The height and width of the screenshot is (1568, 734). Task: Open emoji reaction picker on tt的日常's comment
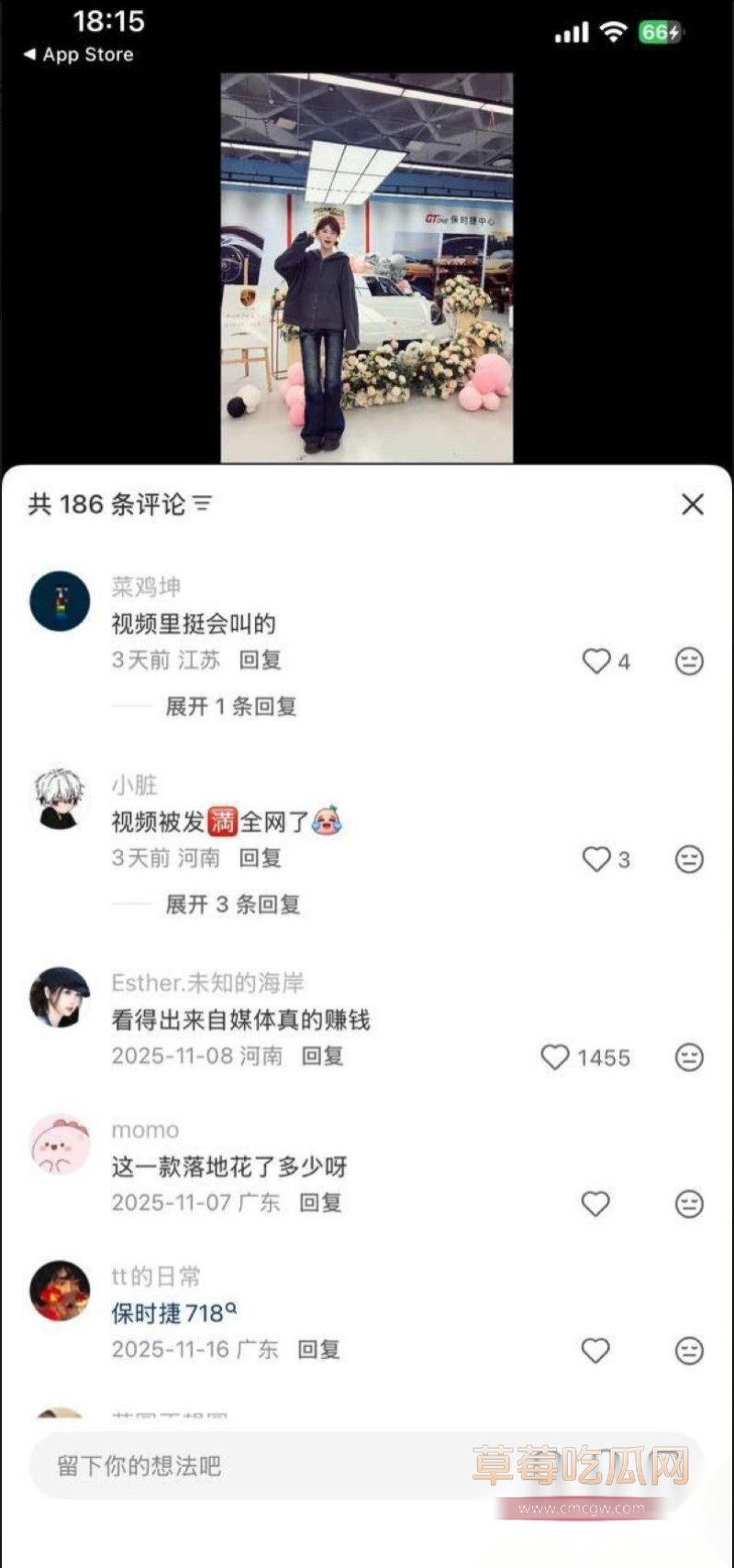(689, 1350)
